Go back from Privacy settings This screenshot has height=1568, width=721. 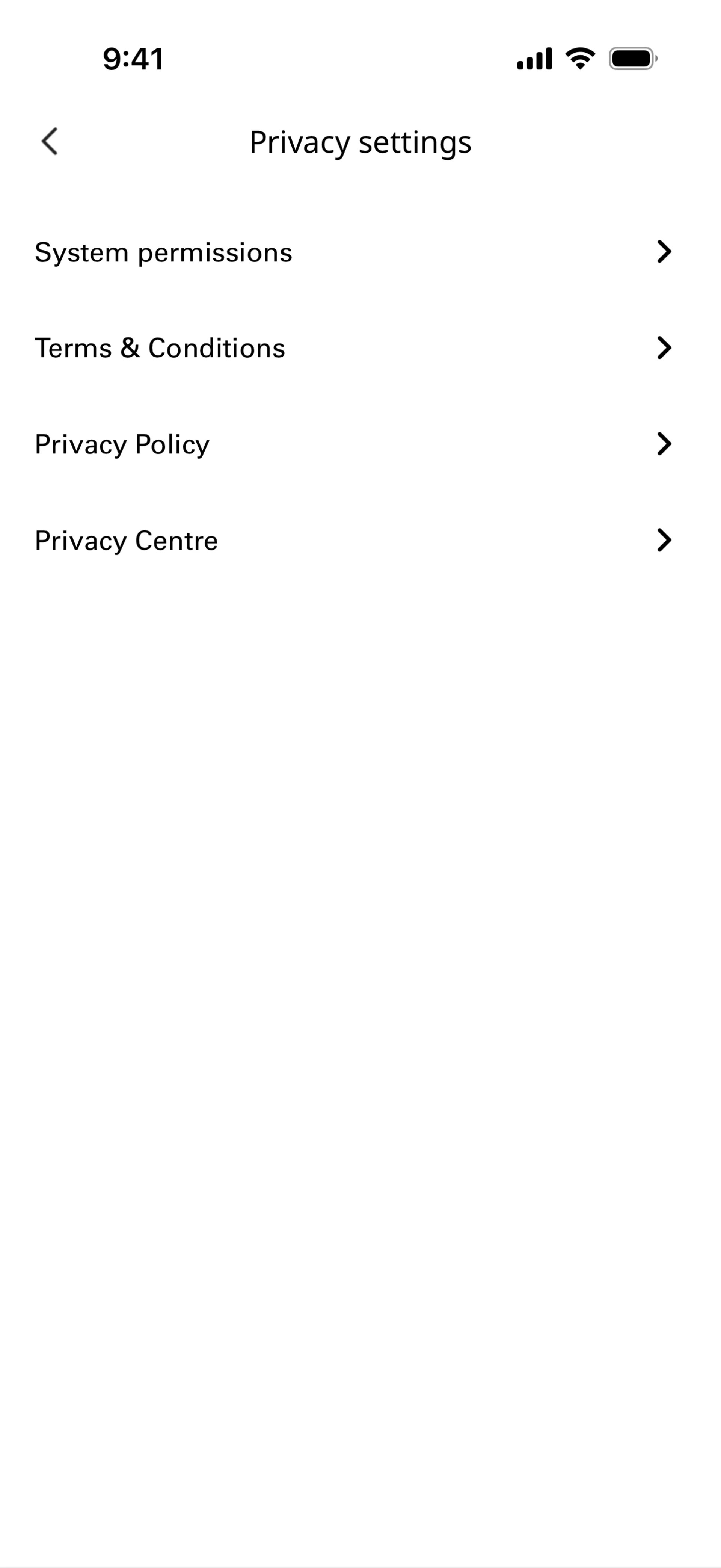pyautogui.click(x=50, y=141)
